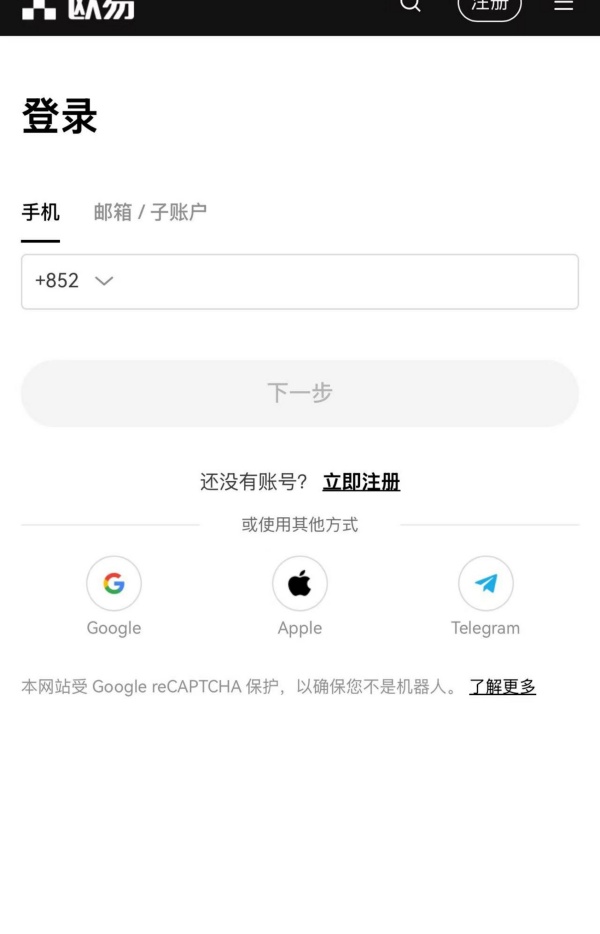The height and width of the screenshot is (934, 600).
Task: Open the 立即注册 link
Action: click(361, 482)
